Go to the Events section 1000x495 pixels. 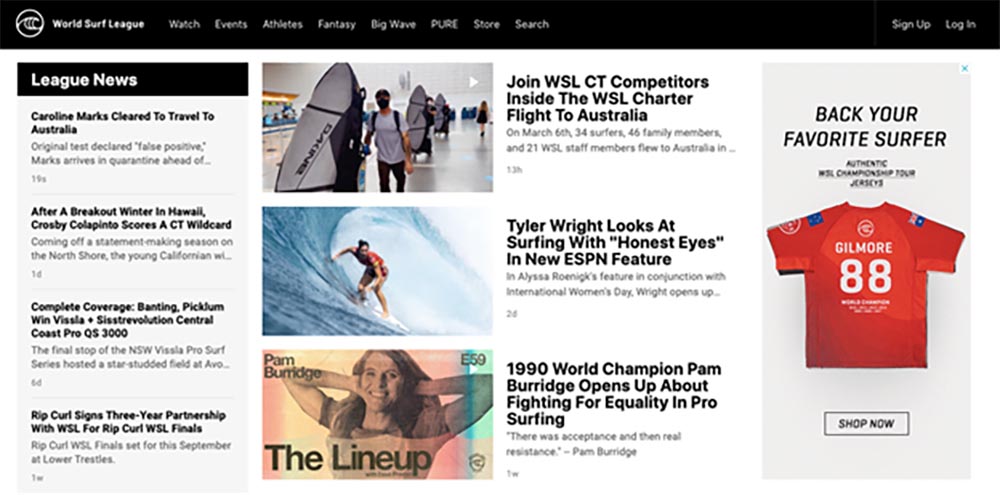click(231, 24)
